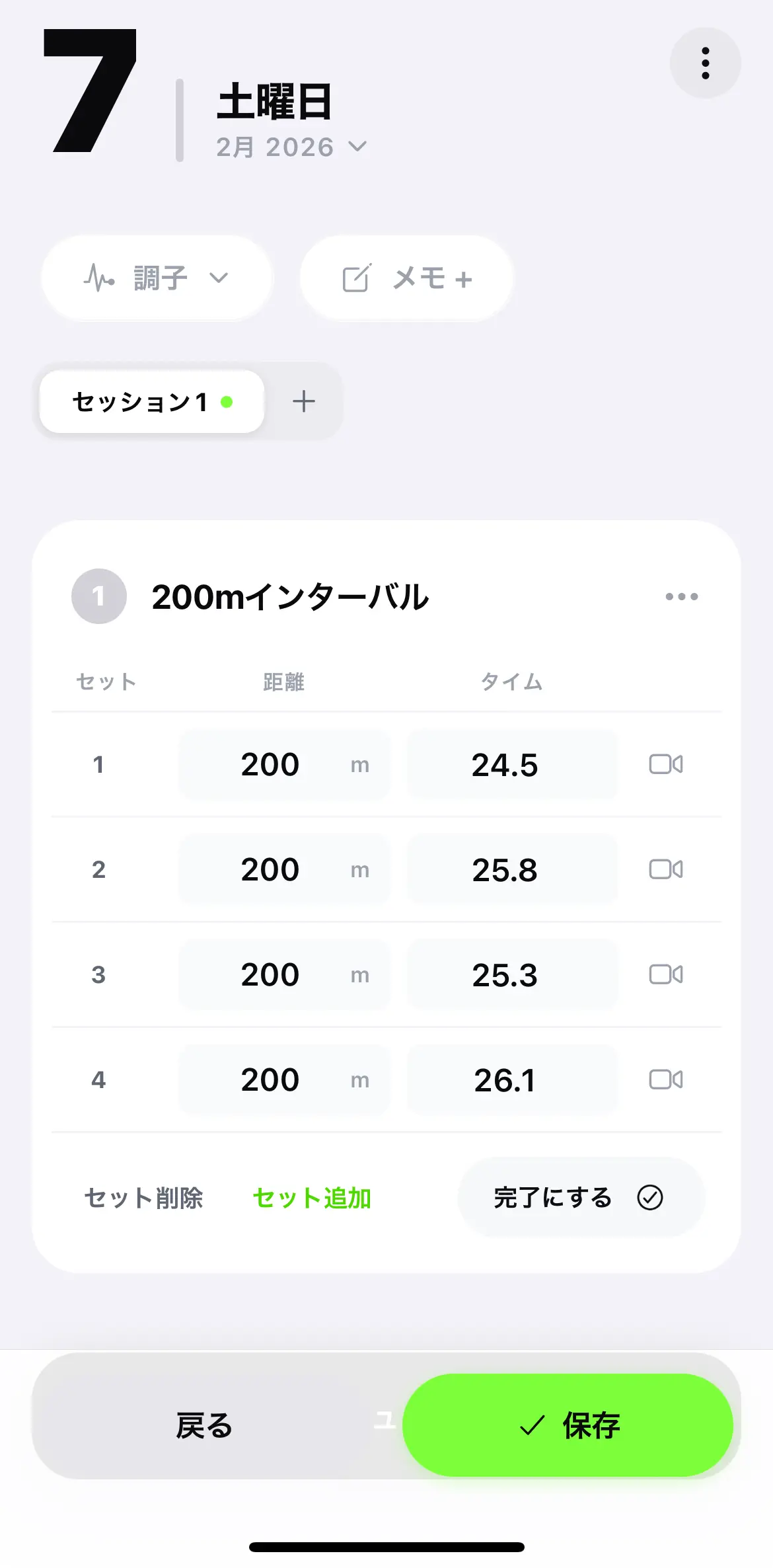Click the camera icon next to 25.8

[x=665, y=869]
